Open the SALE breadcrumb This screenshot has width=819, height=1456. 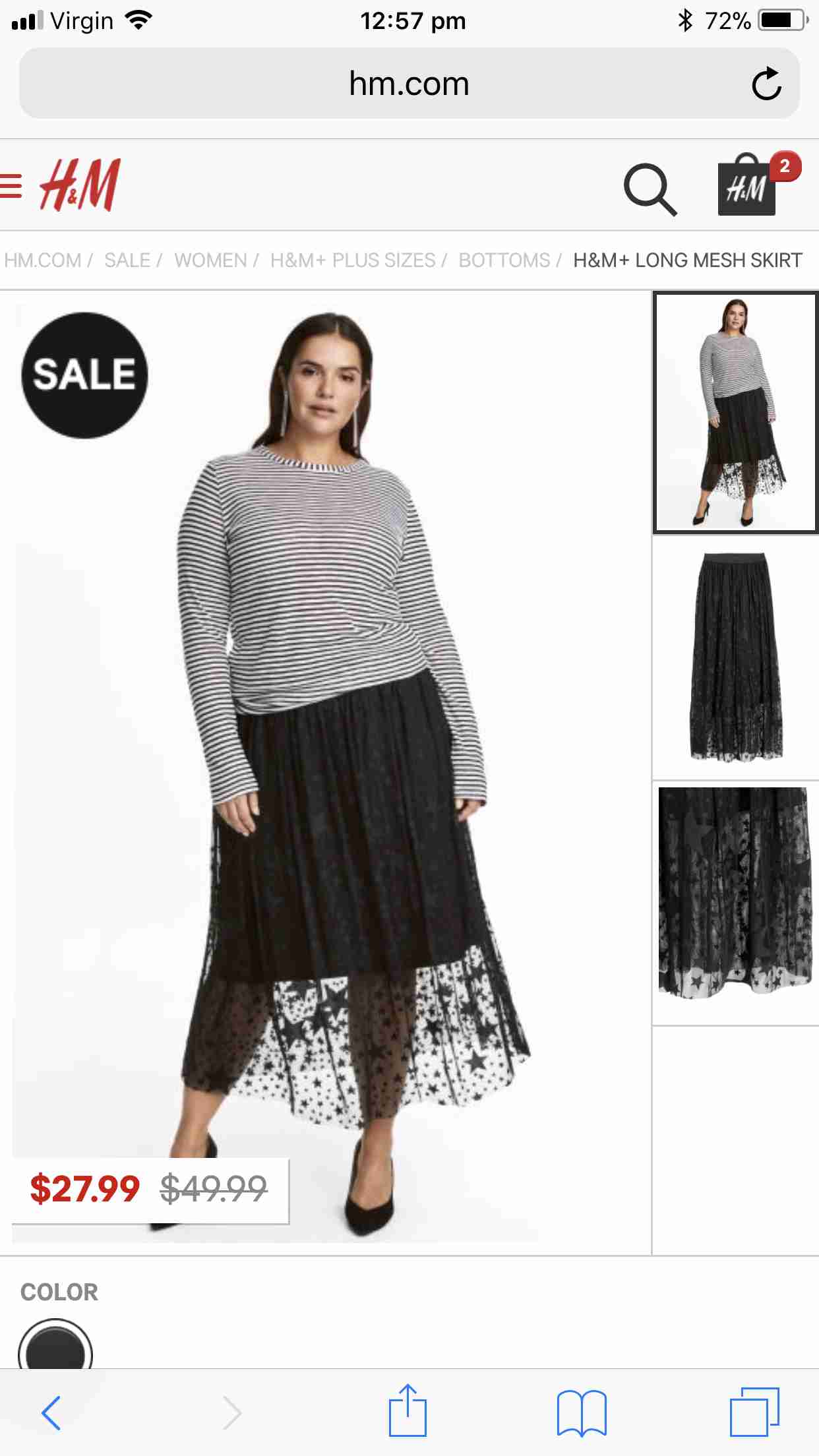127,260
